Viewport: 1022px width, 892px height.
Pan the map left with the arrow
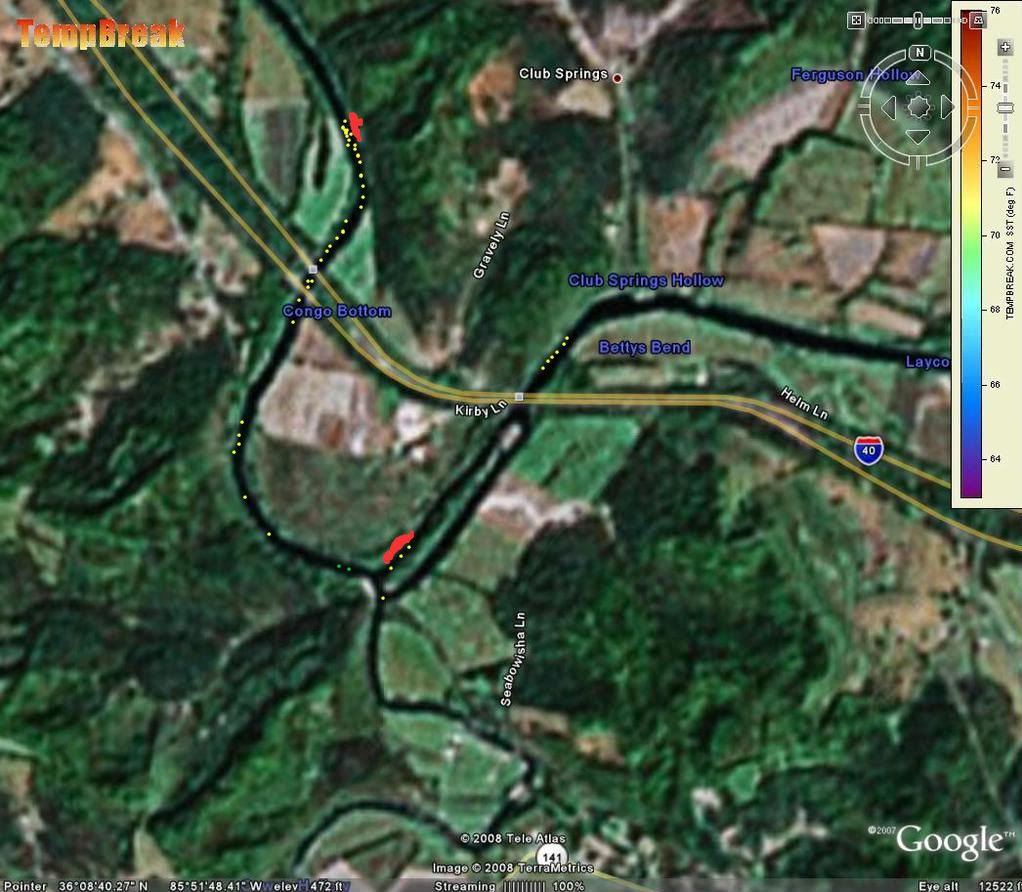pyautogui.click(x=889, y=107)
